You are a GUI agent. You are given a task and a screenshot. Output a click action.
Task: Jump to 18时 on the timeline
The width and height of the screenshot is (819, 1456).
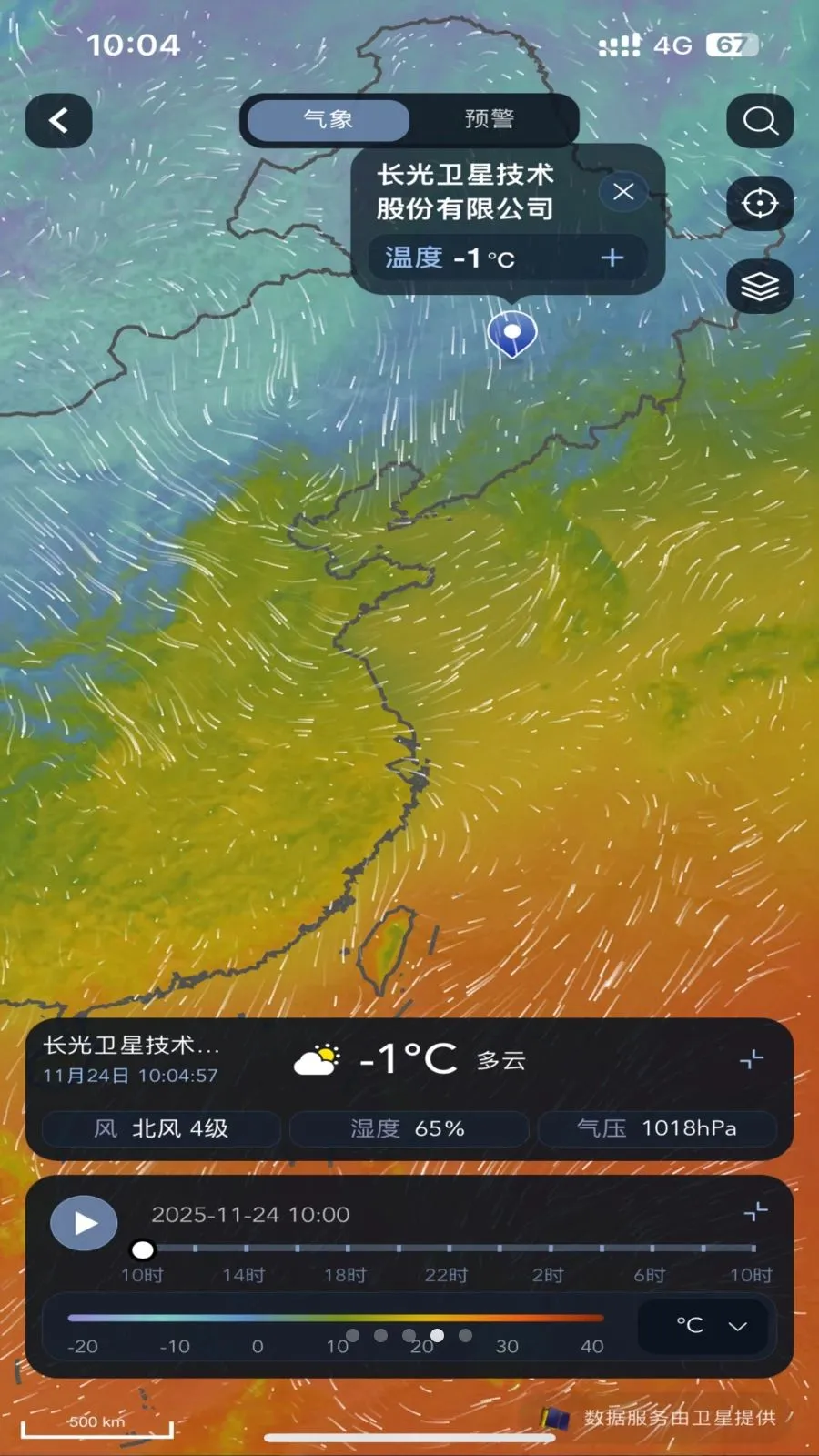(346, 1249)
